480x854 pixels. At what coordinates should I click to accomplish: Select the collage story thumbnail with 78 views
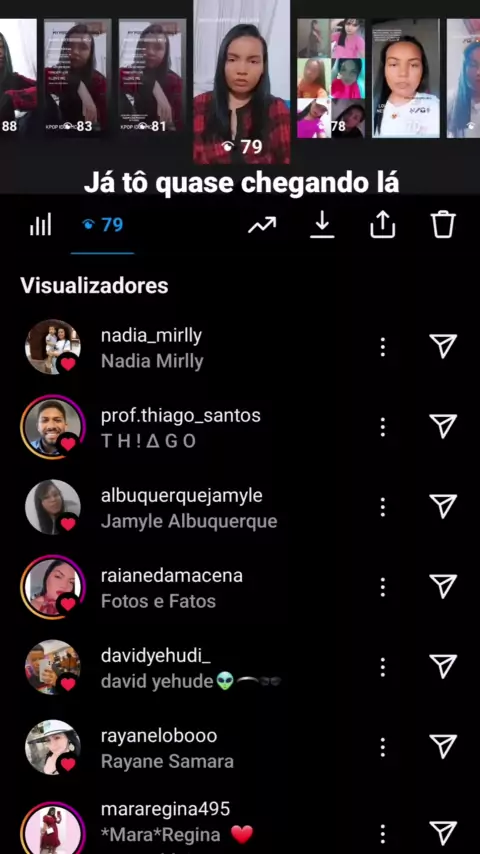tap(331, 78)
